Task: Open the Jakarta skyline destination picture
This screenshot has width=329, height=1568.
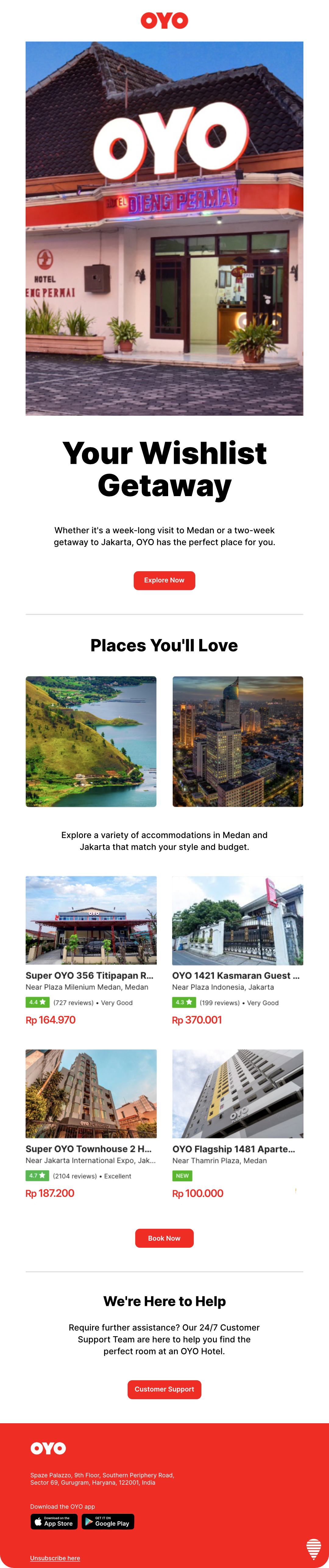Action: click(x=238, y=741)
